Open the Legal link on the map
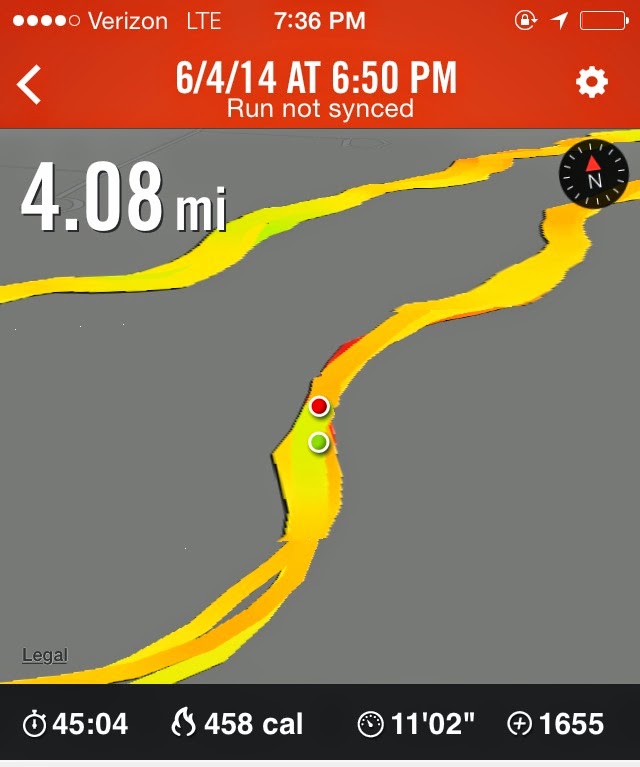The image size is (640, 767). tap(45, 656)
